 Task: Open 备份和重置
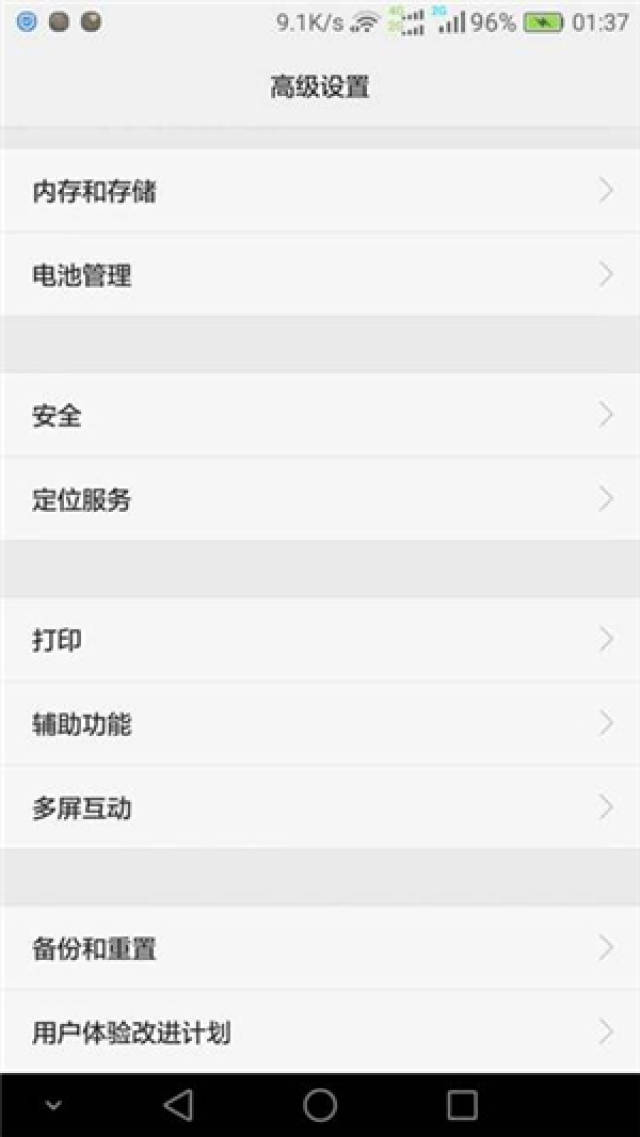point(320,948)
